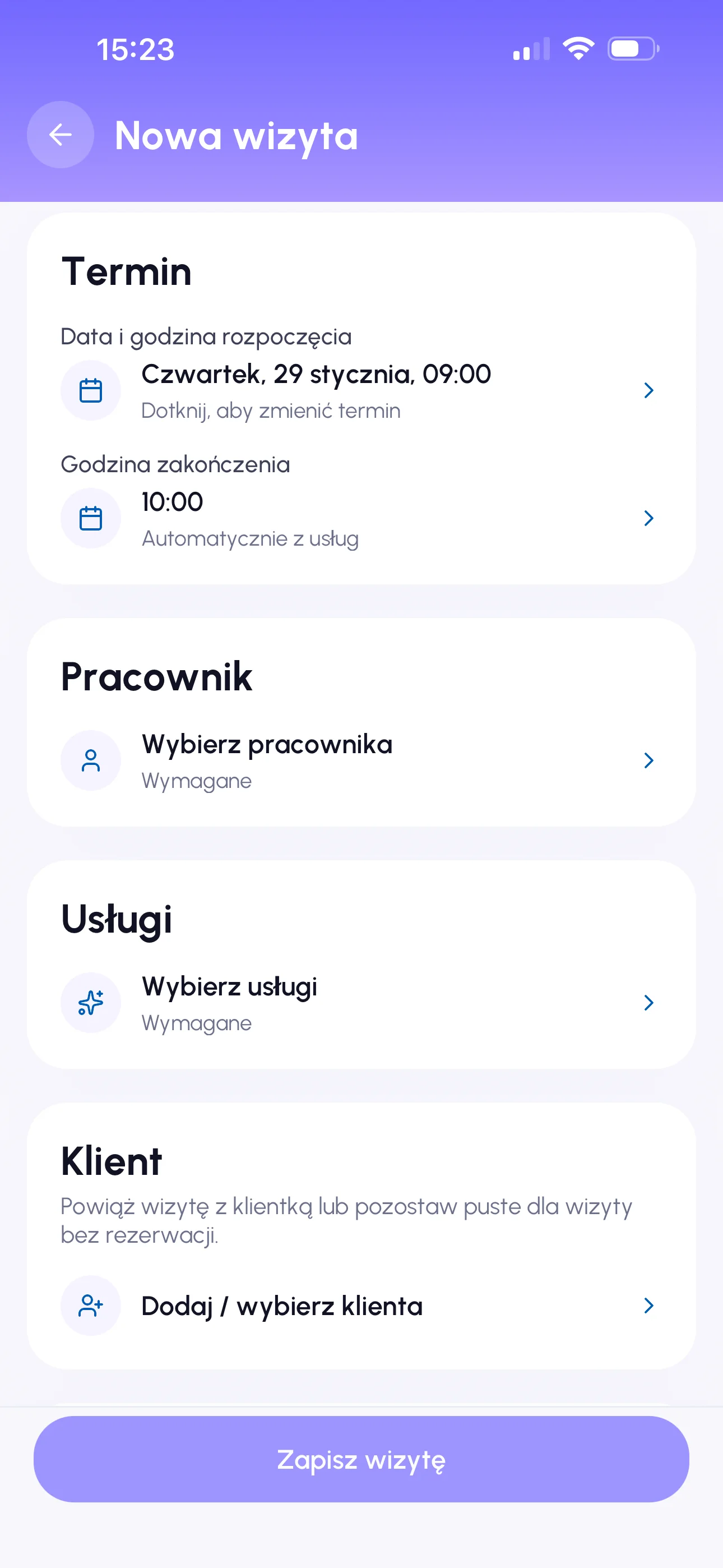Tap the calendar icon beside Godzina zakończenia
723x1568 pixels.
91,518
